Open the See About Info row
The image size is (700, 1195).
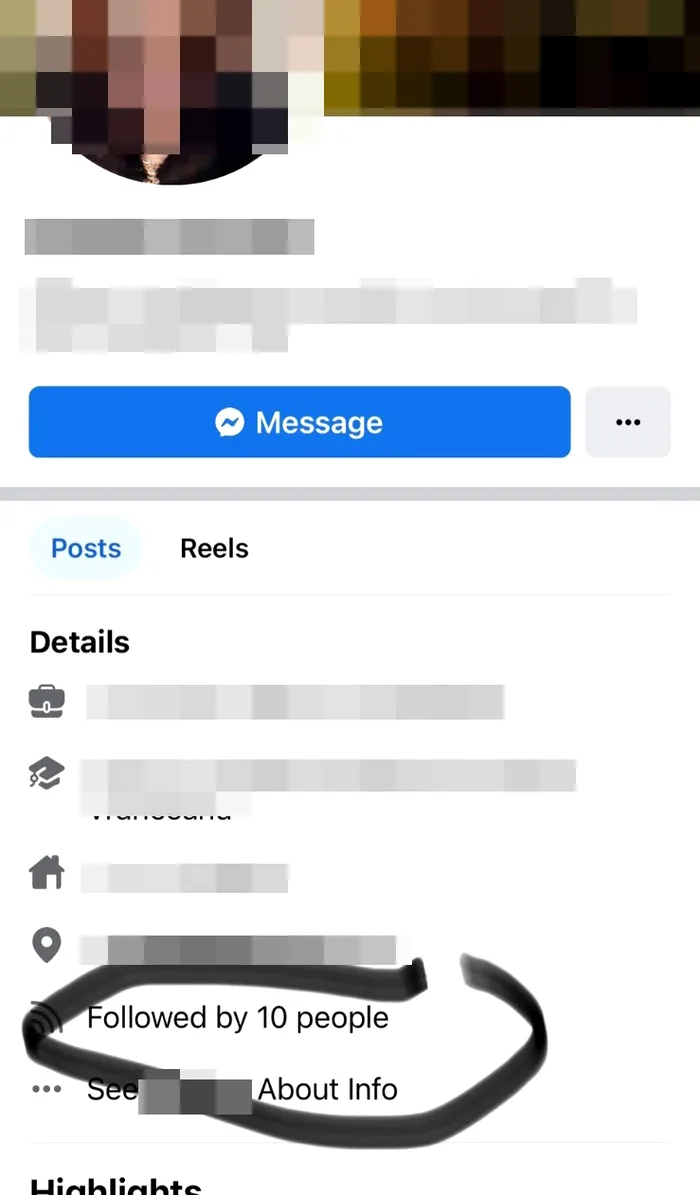coord(242,1089)
